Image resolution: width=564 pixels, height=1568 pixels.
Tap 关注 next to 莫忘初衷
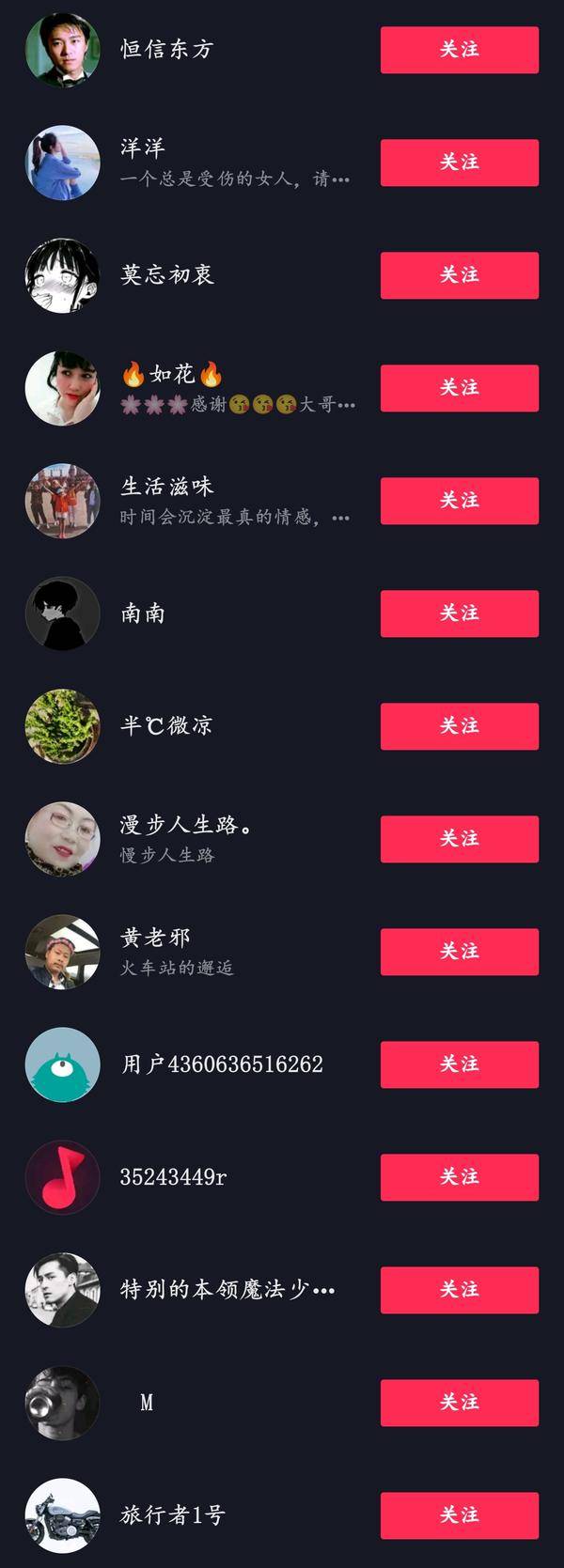pyautogui.click(x=459, y=275)
